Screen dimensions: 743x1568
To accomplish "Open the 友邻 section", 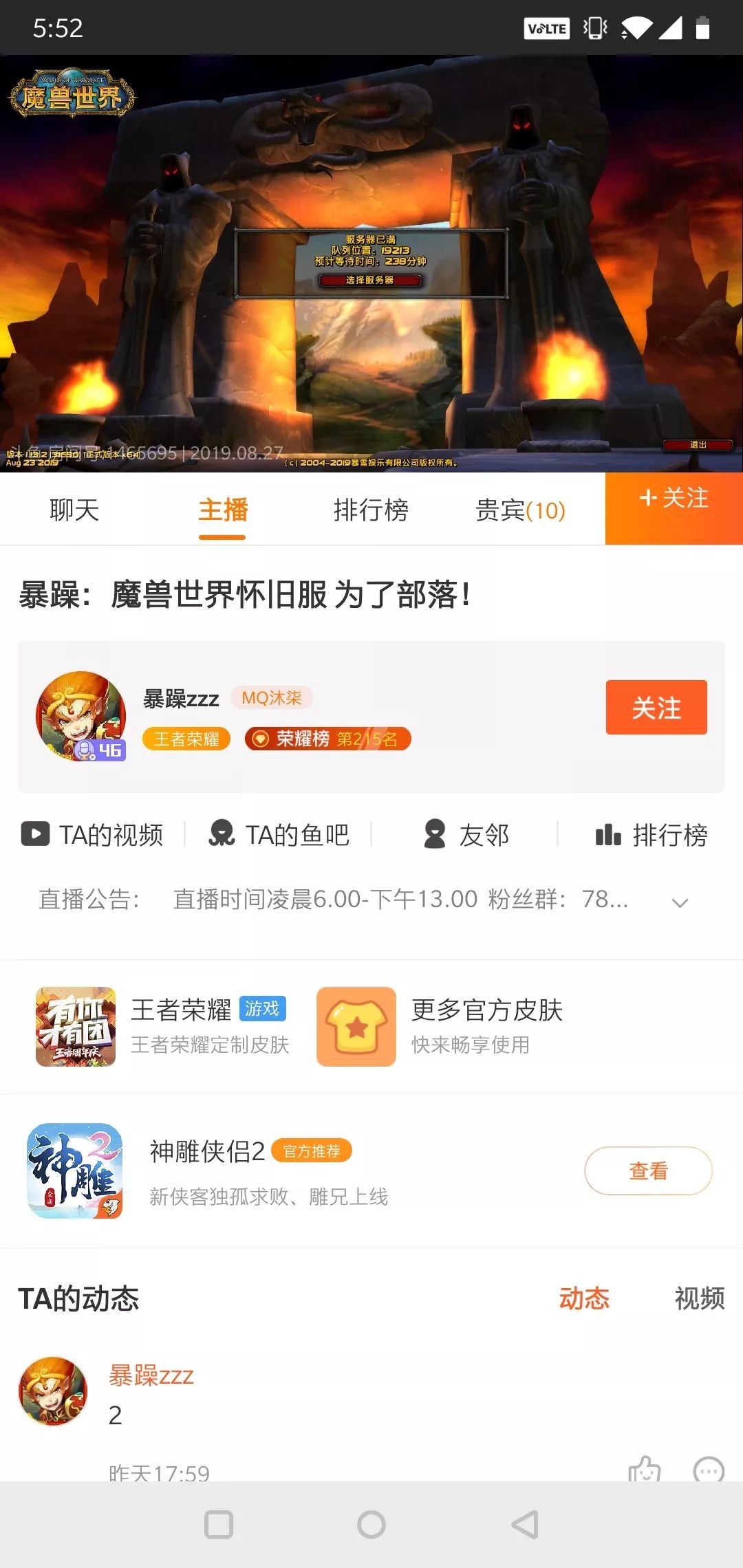I will pyautogui.click(x=466, y=835).
